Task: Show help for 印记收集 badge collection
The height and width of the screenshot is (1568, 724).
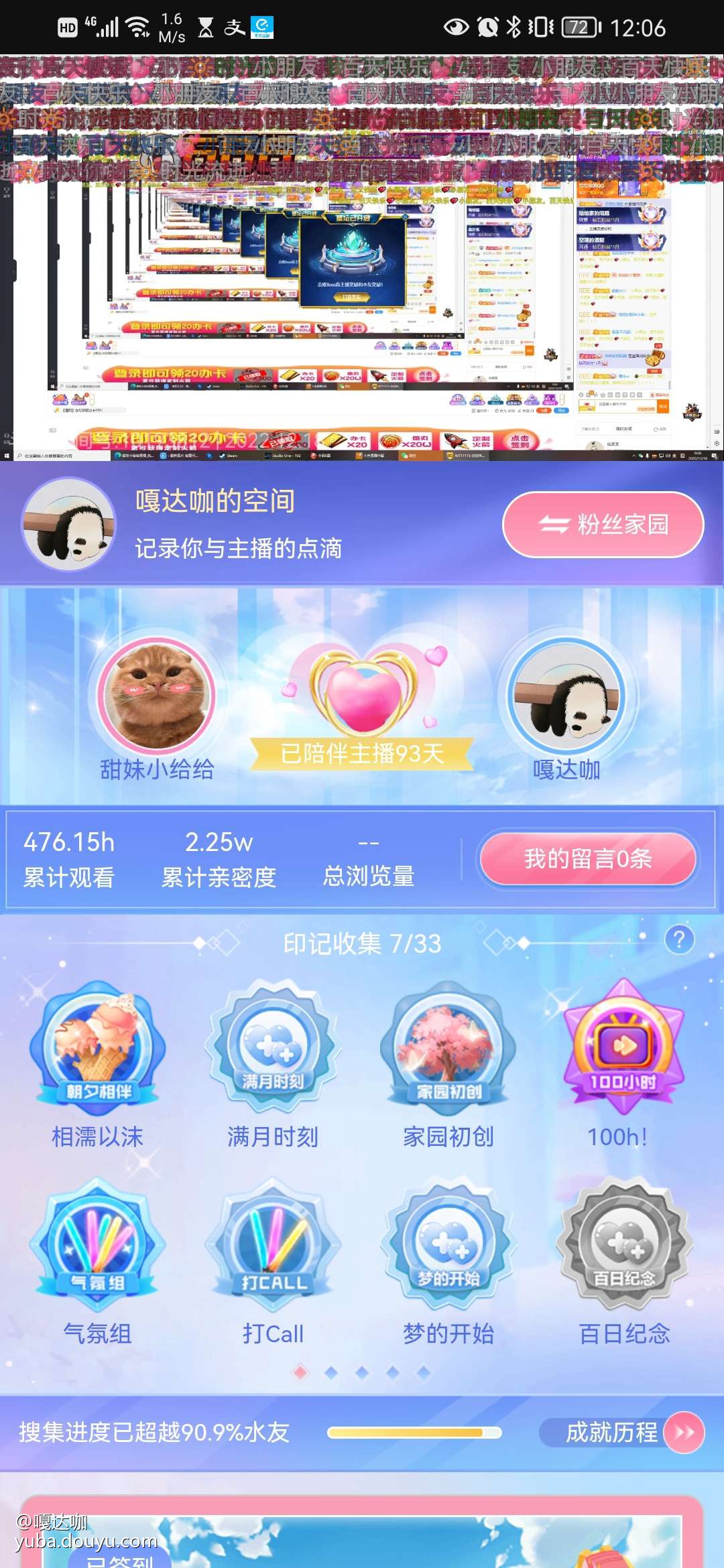Action: click(678, 940)
